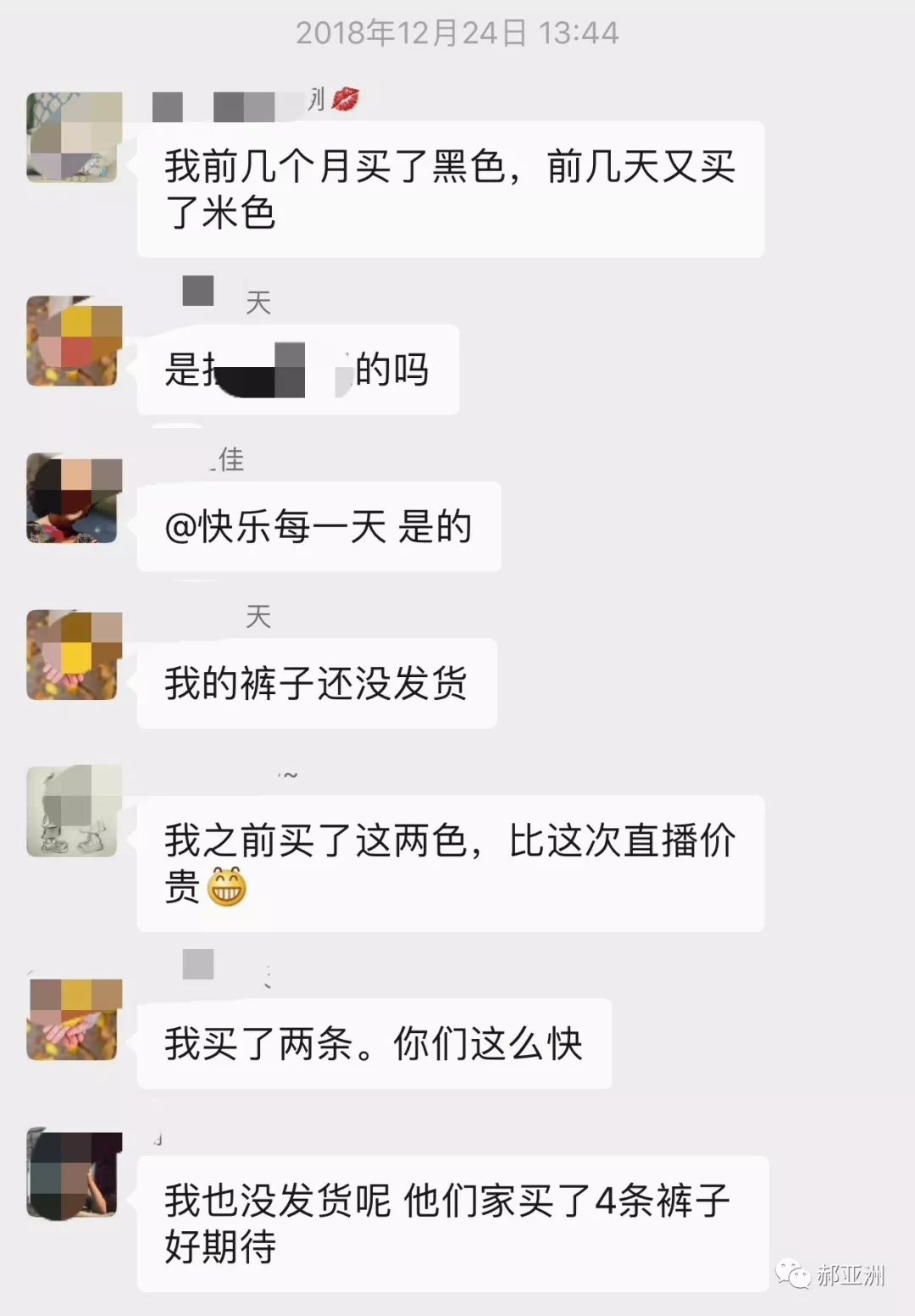Viewport: 915px width, 1316px height.
Task: Tap the timestamp 2018年12月24日 13:44
Action: [x=457, y=34]
